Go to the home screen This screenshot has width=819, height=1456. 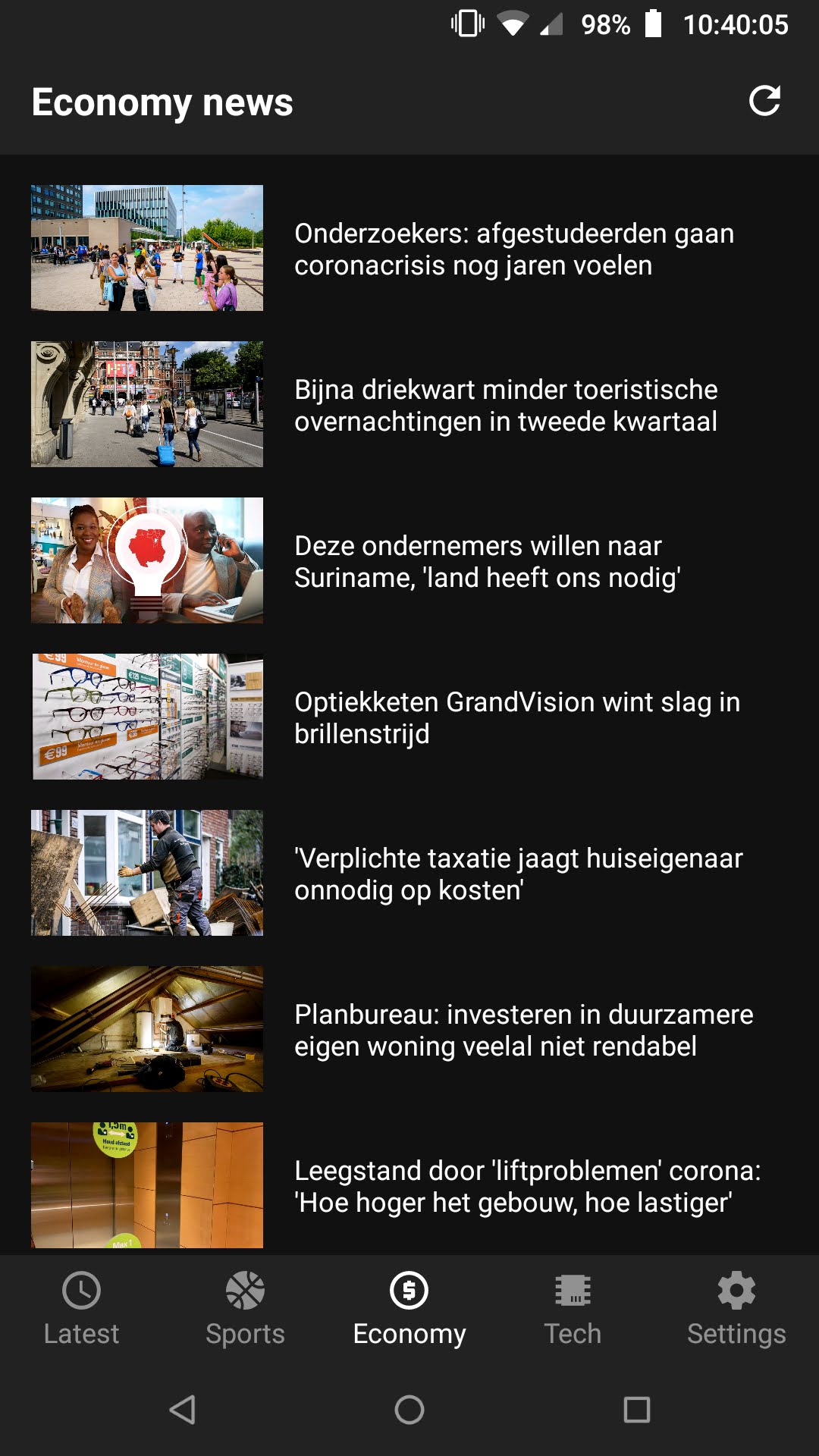(409, 1410)
